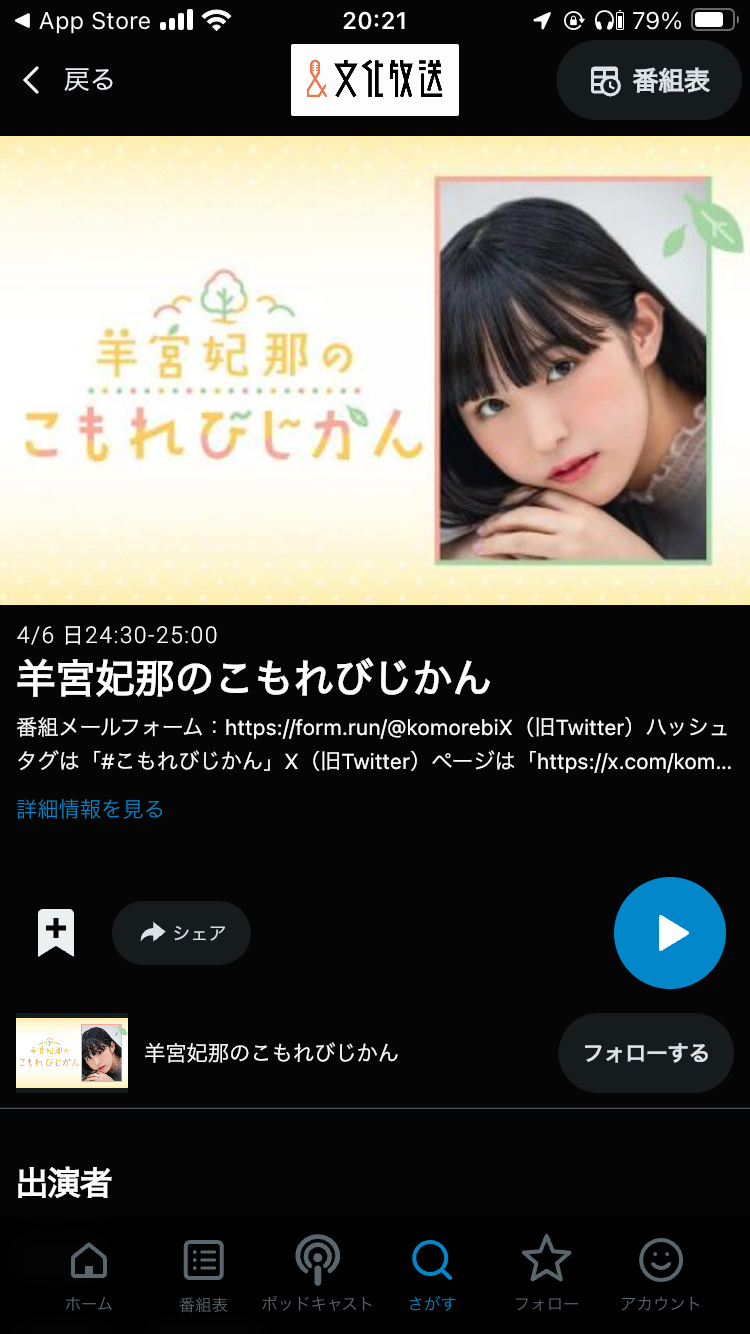Play 羊宮妃那のこもれびじかん

pyautogui.click(x=669, y=933)
